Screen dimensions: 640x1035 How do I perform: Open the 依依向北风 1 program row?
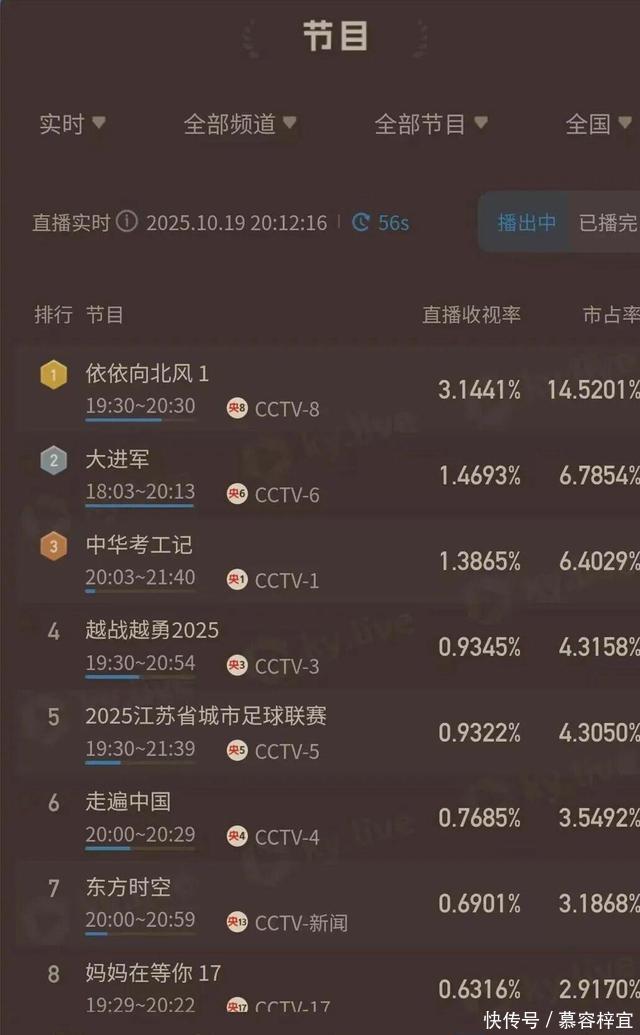tap(327, 389)
